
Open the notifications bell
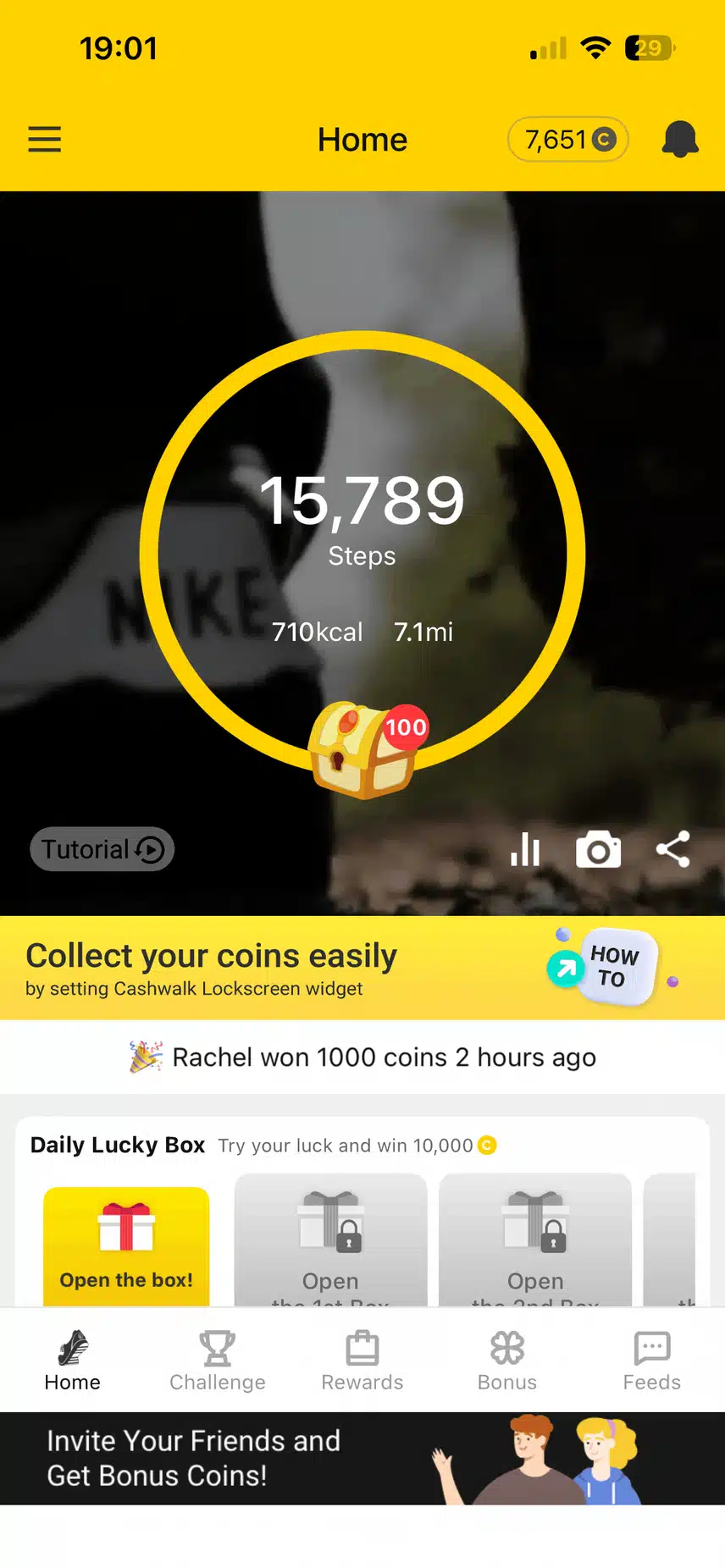tap(679, 139)
